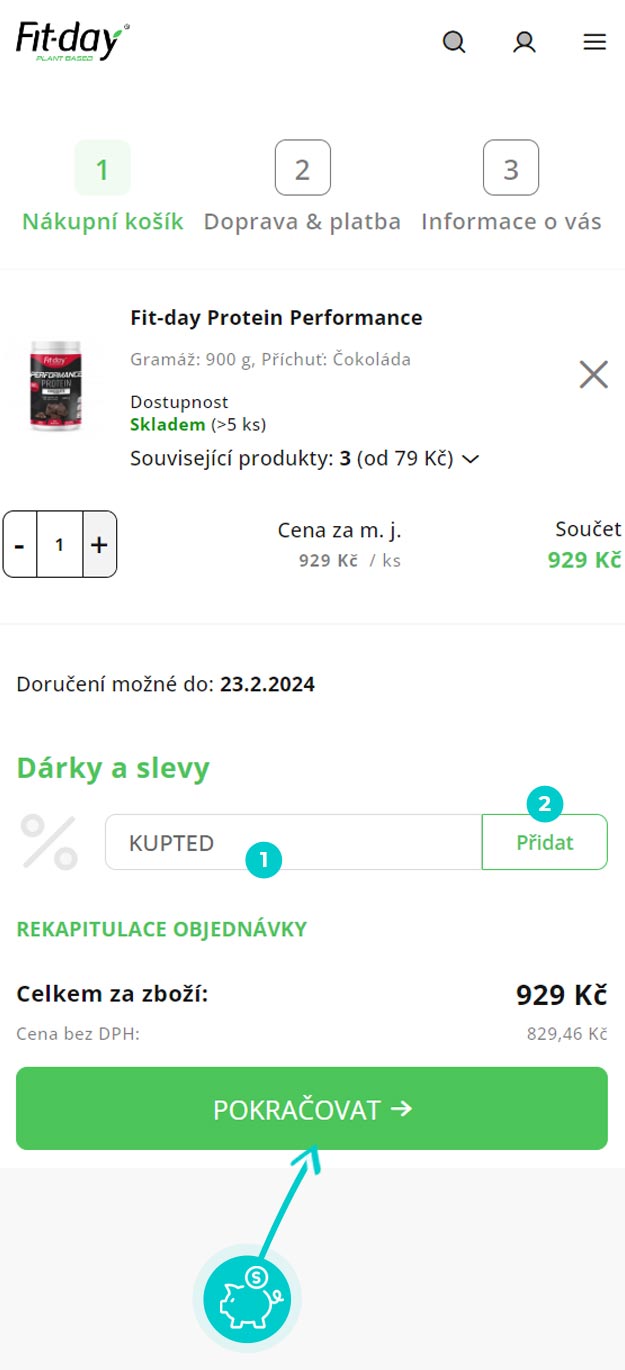Open the search icon in the header
The width and height of the screenshot is (625, 1370).
tap(454, 42)
